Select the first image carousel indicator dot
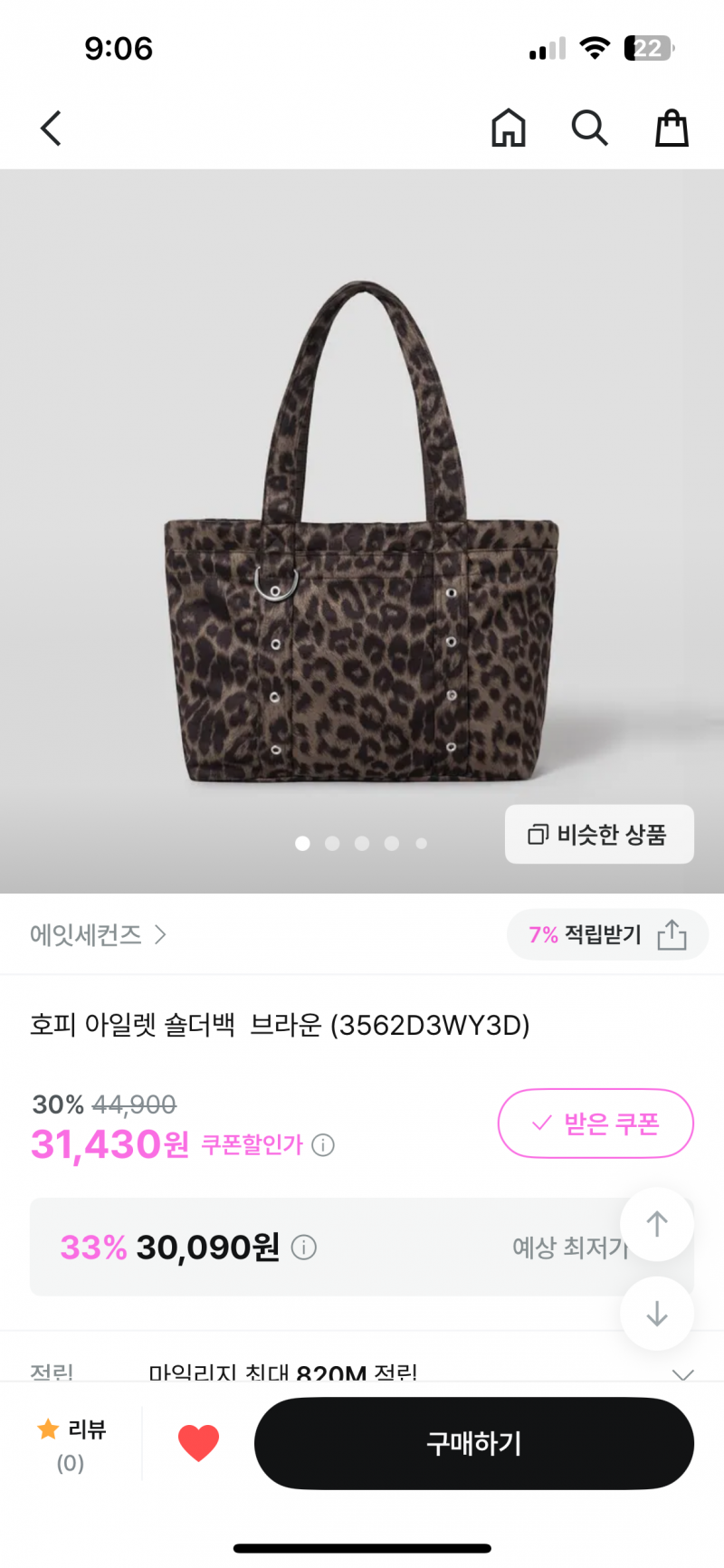 pyautogui.click(x=302, y=843)
